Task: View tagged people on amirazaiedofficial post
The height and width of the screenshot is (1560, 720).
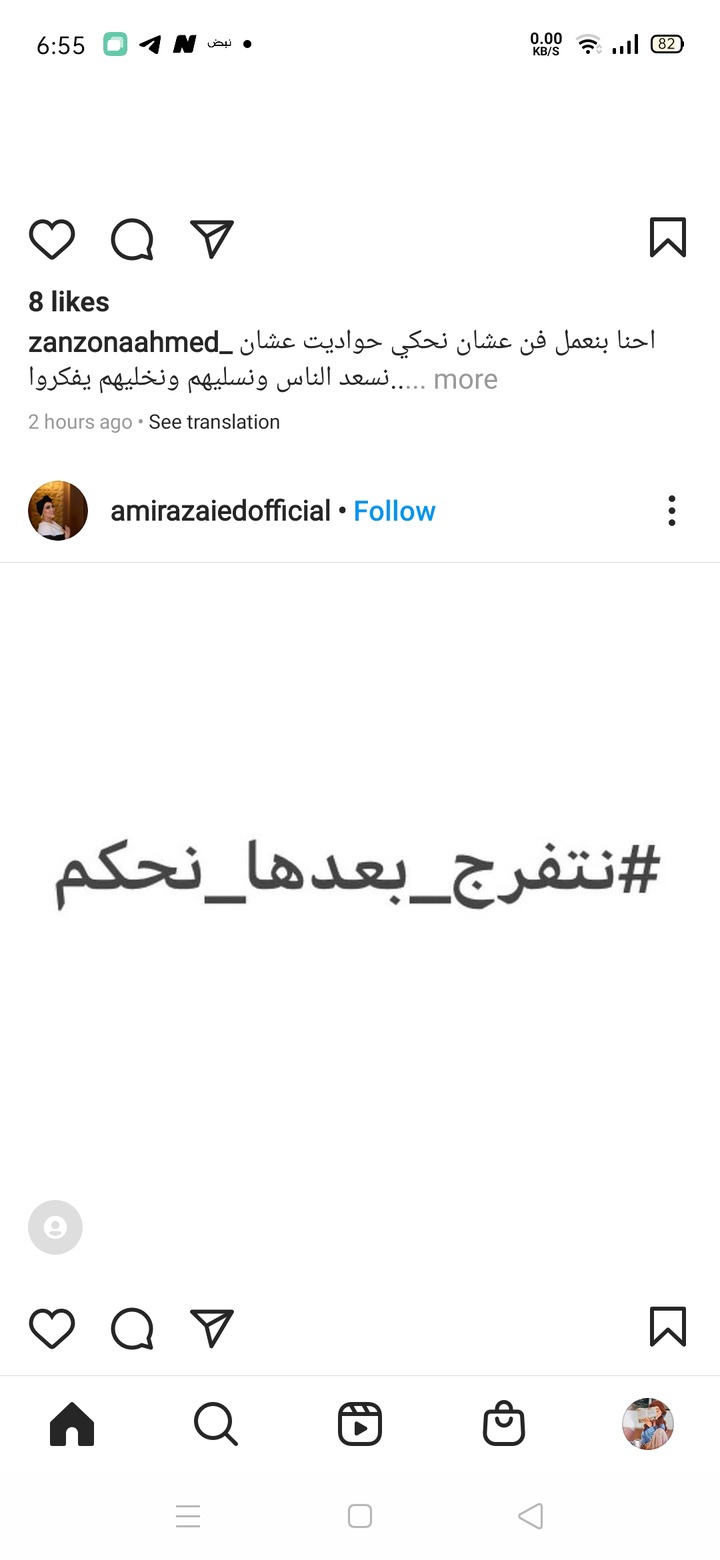Action: (x=55, y=1227)
